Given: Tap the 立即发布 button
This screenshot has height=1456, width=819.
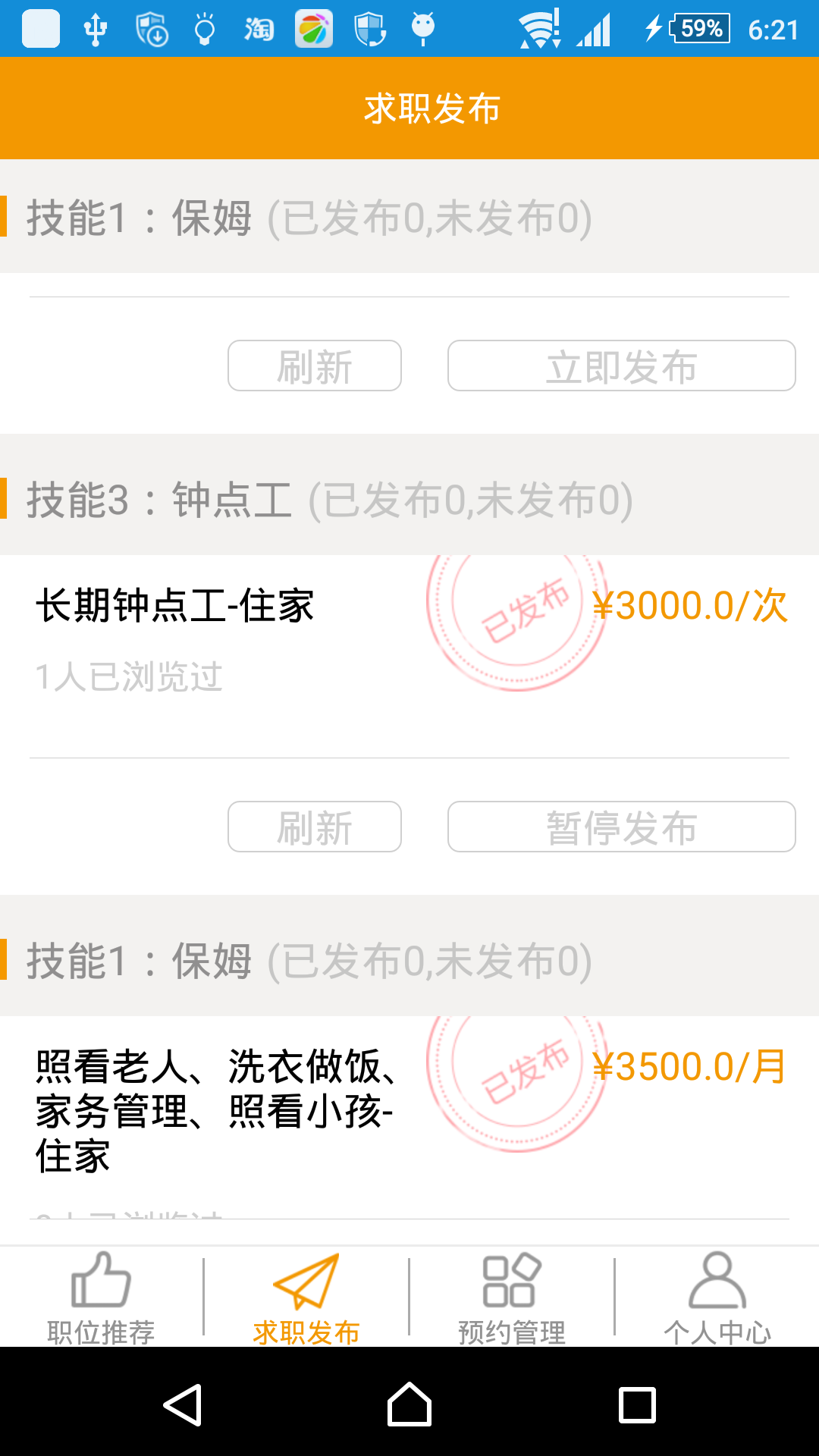Looking at the screenshot, I should [x=621, y=366].
